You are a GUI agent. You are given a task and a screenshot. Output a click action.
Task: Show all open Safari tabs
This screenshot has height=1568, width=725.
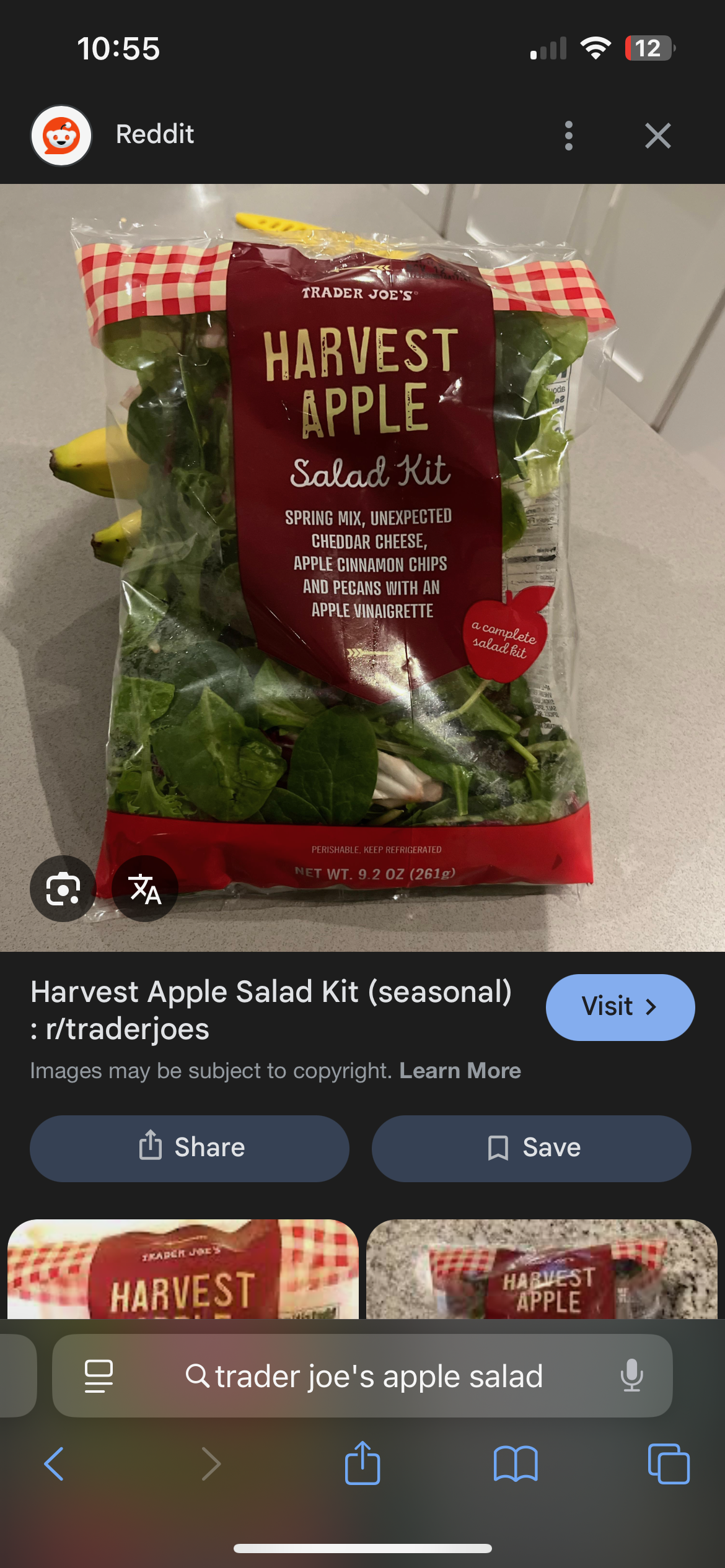tap(668, 1464)
